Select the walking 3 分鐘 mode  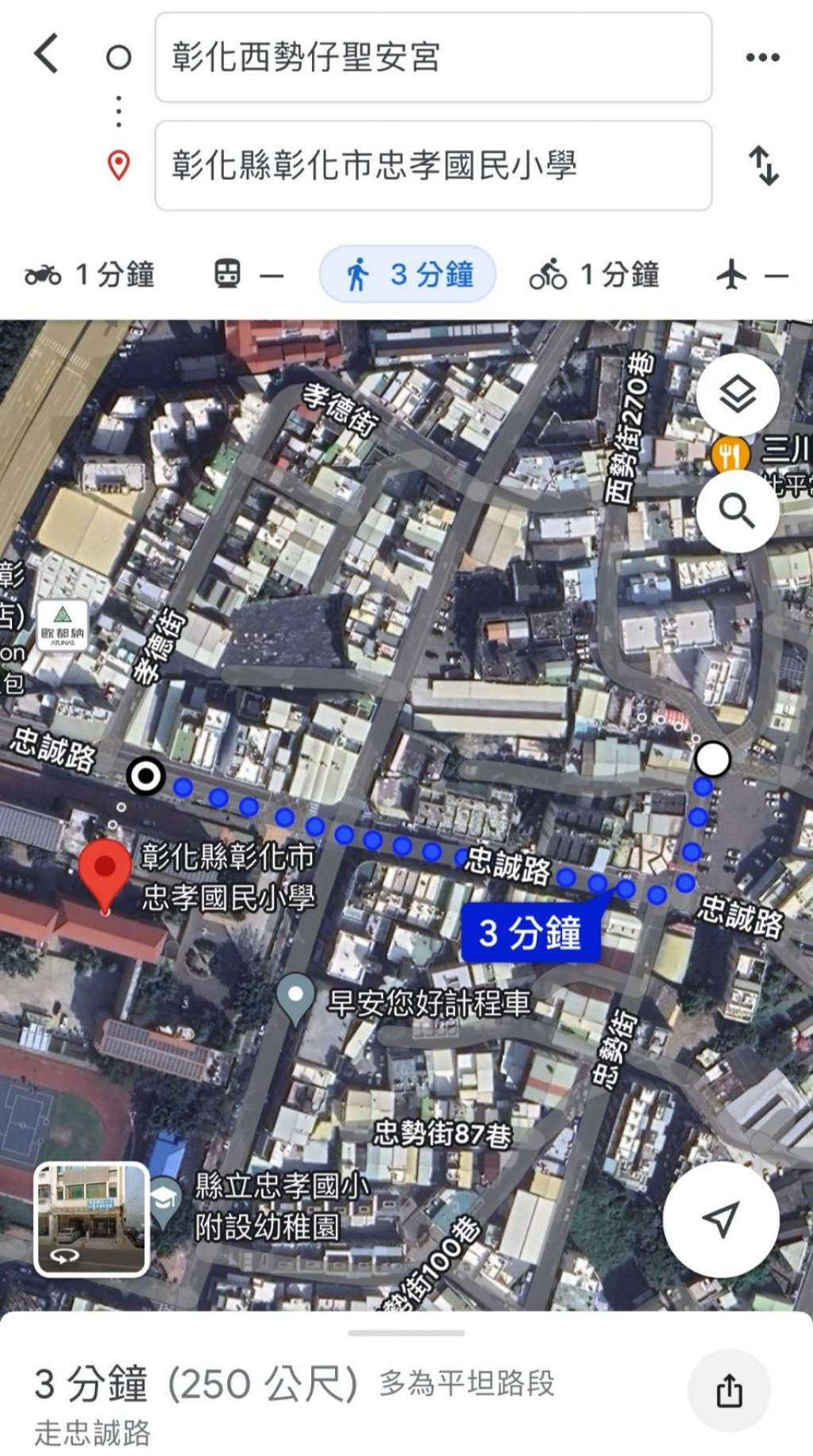[x=408, y=275]
